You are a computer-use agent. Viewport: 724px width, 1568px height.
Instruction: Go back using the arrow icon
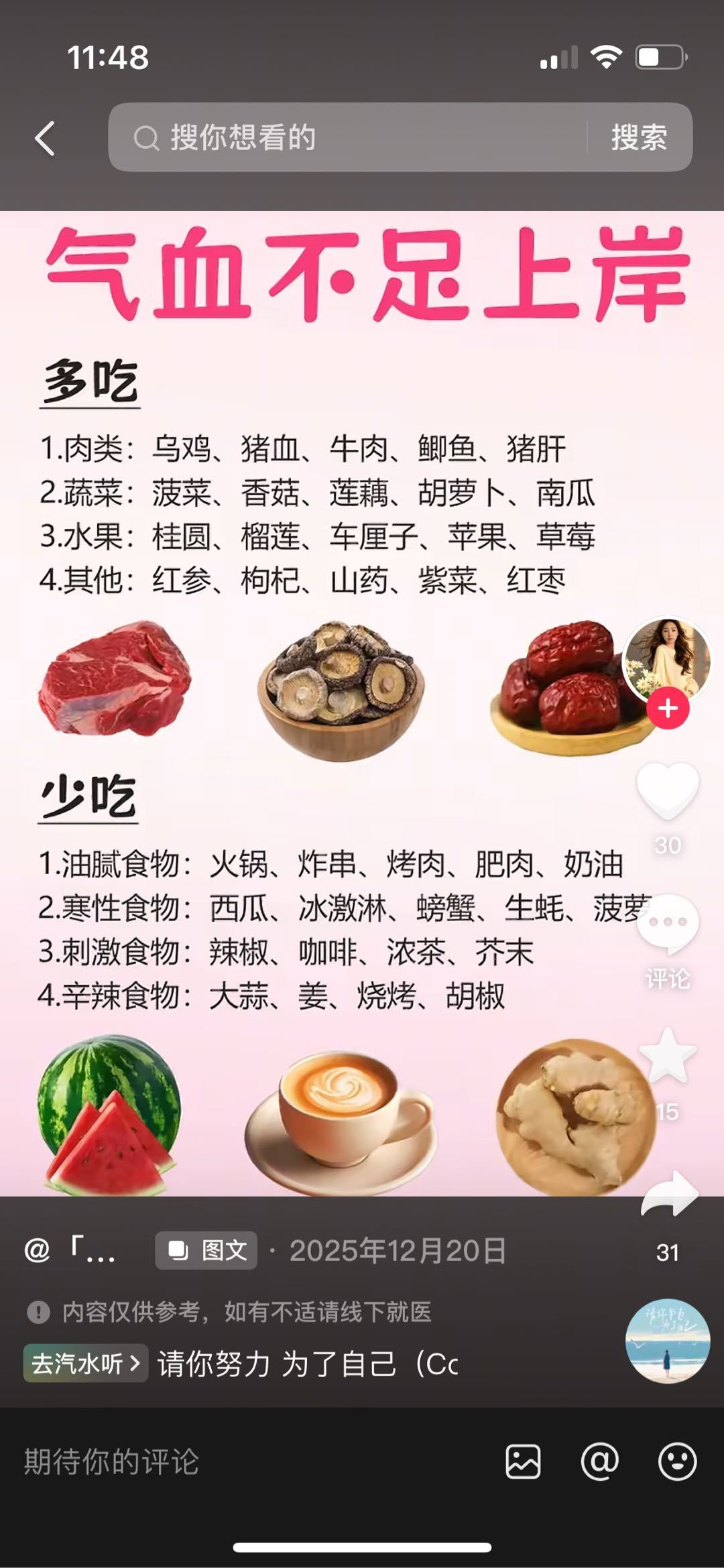[45, 139]
